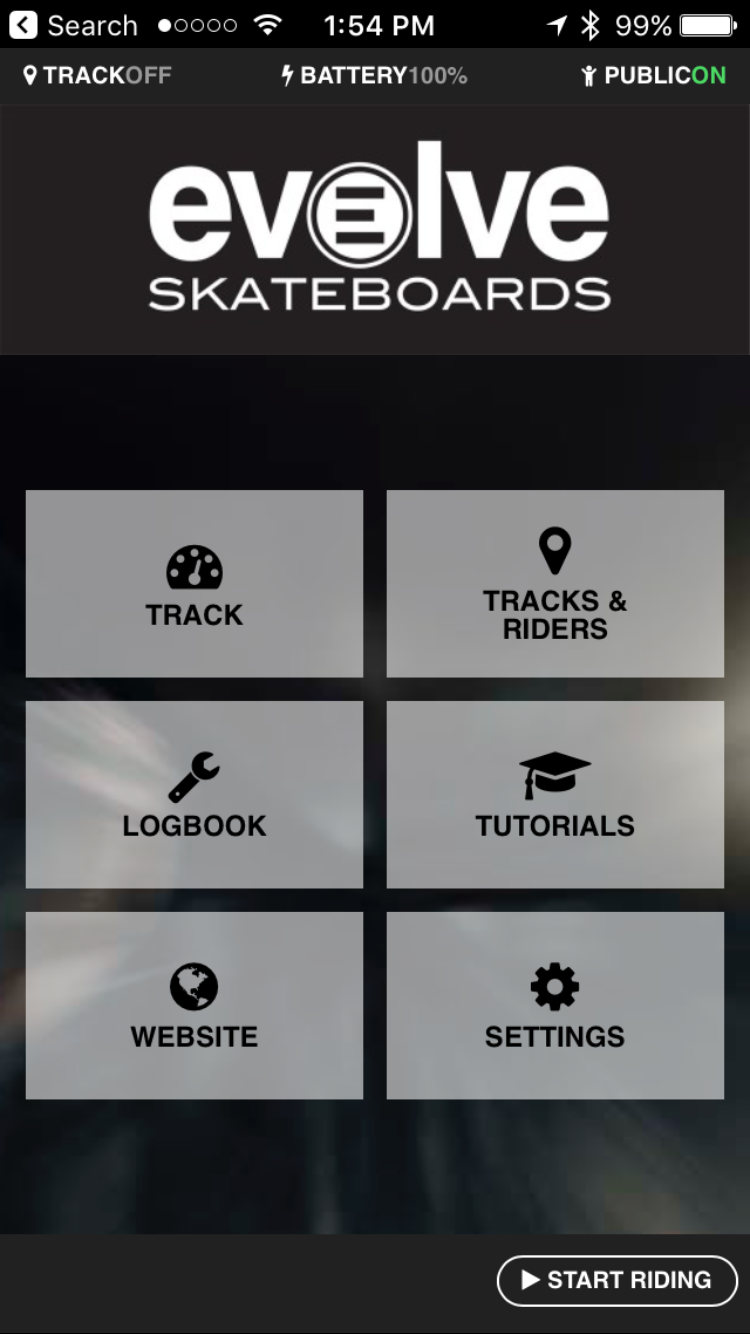
Task: Open the Logbook tile
Action: point(194,795)
